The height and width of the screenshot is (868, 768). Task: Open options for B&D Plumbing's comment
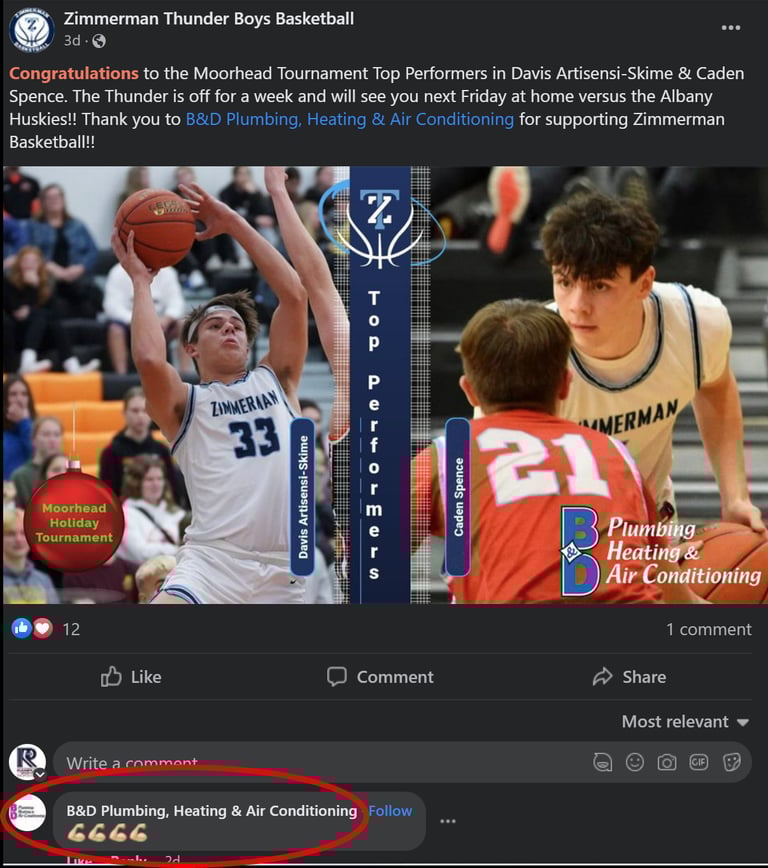pos(448,821)
